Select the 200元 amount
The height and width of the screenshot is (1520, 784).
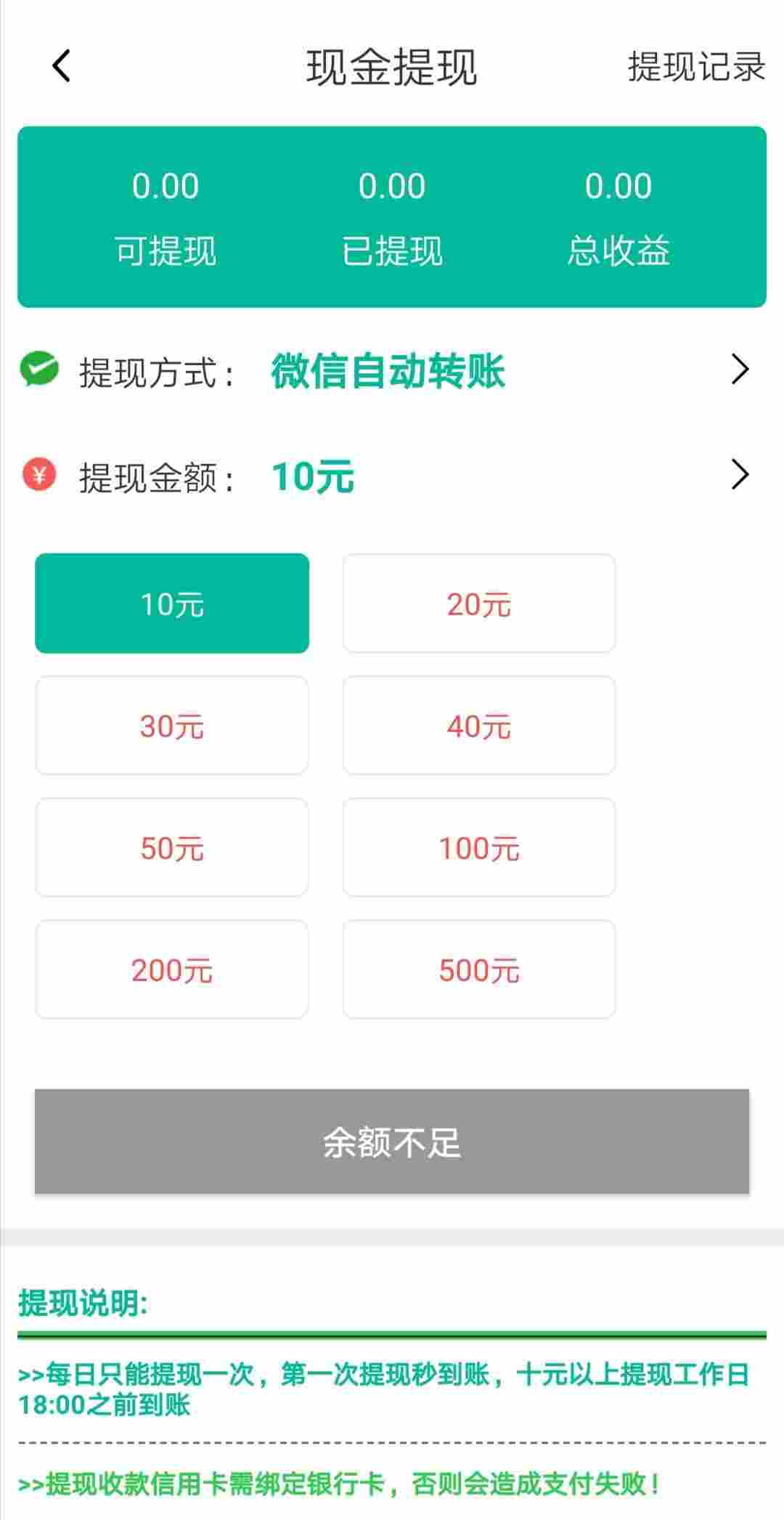[172, 970]
